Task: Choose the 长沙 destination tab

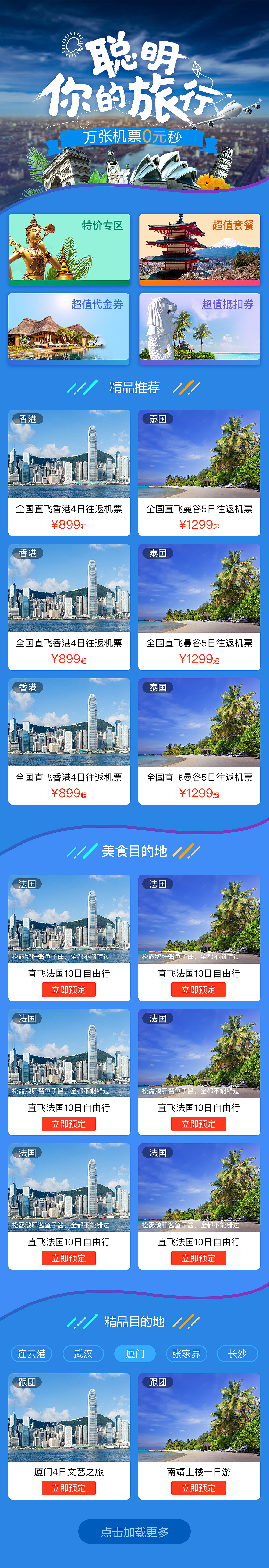Action: pyautogui.click(x=237, y=1354)
